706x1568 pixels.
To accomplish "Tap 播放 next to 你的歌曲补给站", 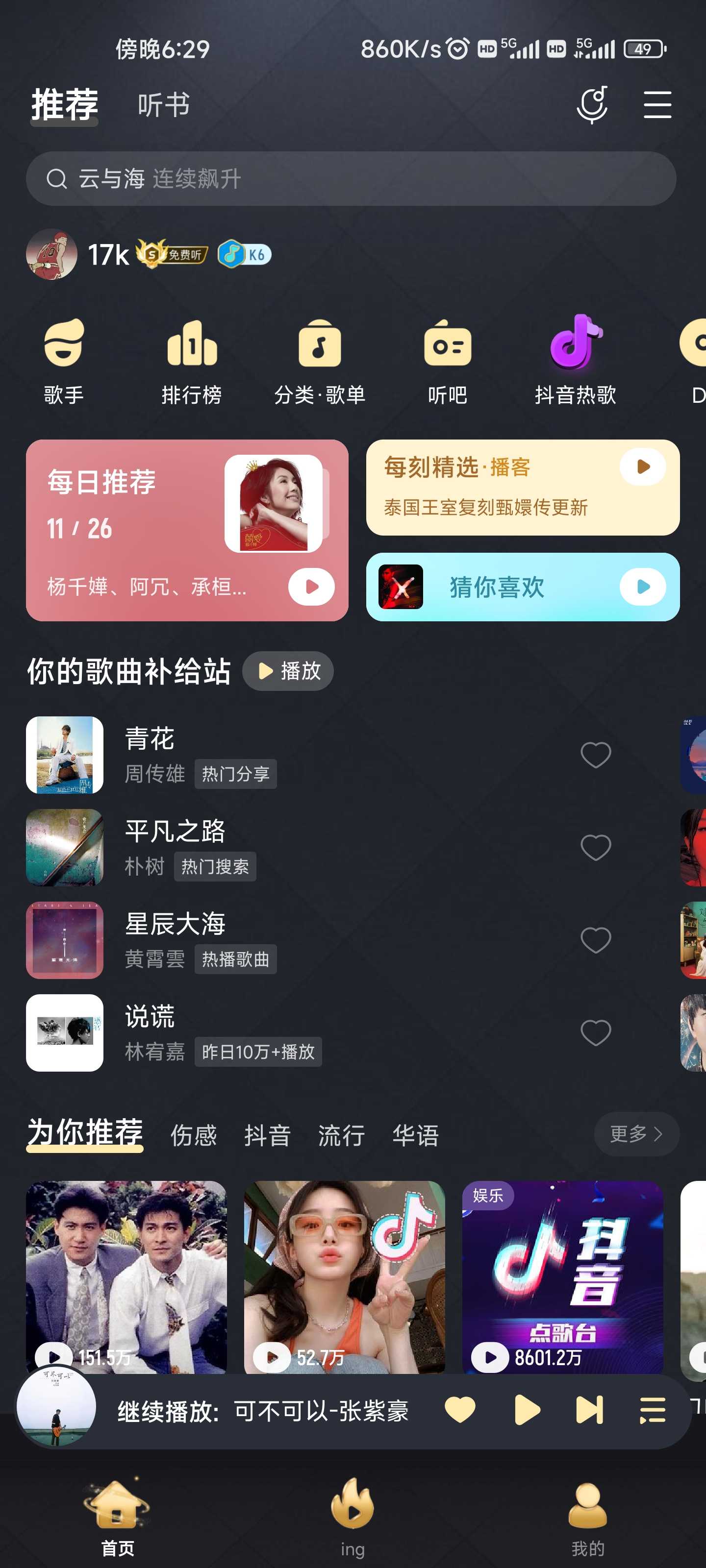I will (x=288, y=671).
